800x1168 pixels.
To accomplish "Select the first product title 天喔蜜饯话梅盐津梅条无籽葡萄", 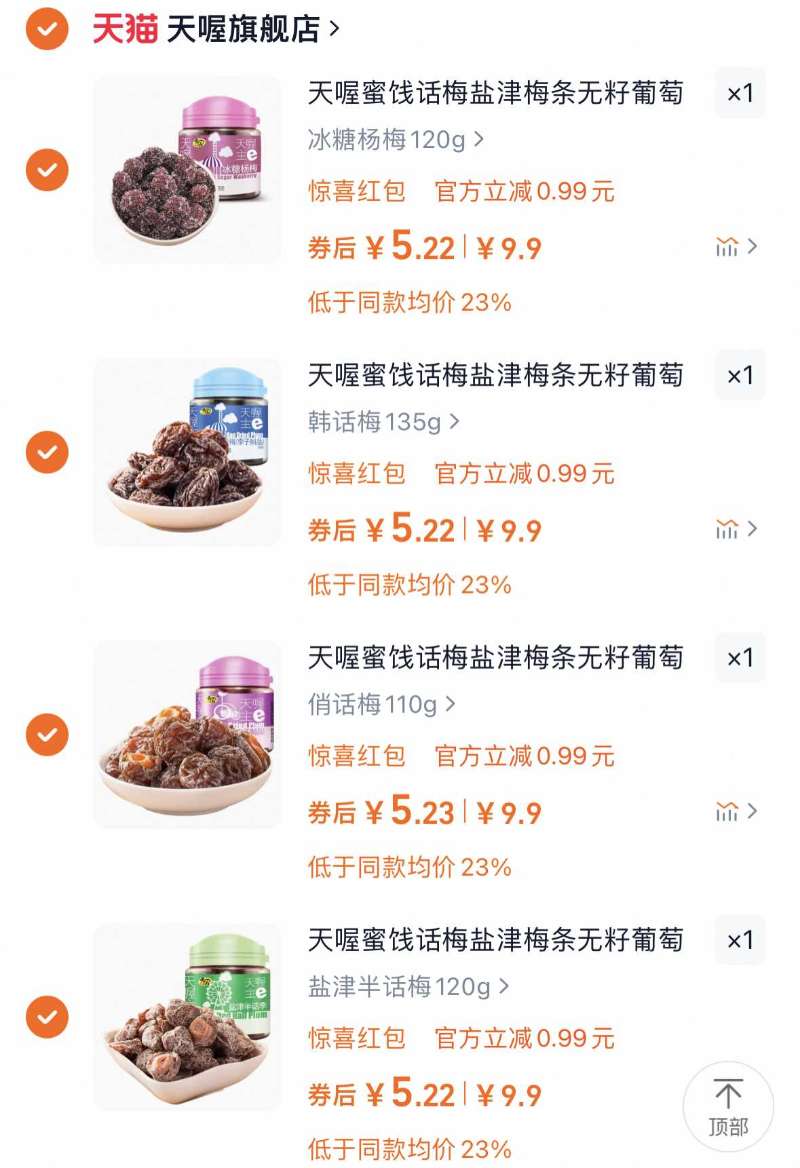I will pos(497,93).
